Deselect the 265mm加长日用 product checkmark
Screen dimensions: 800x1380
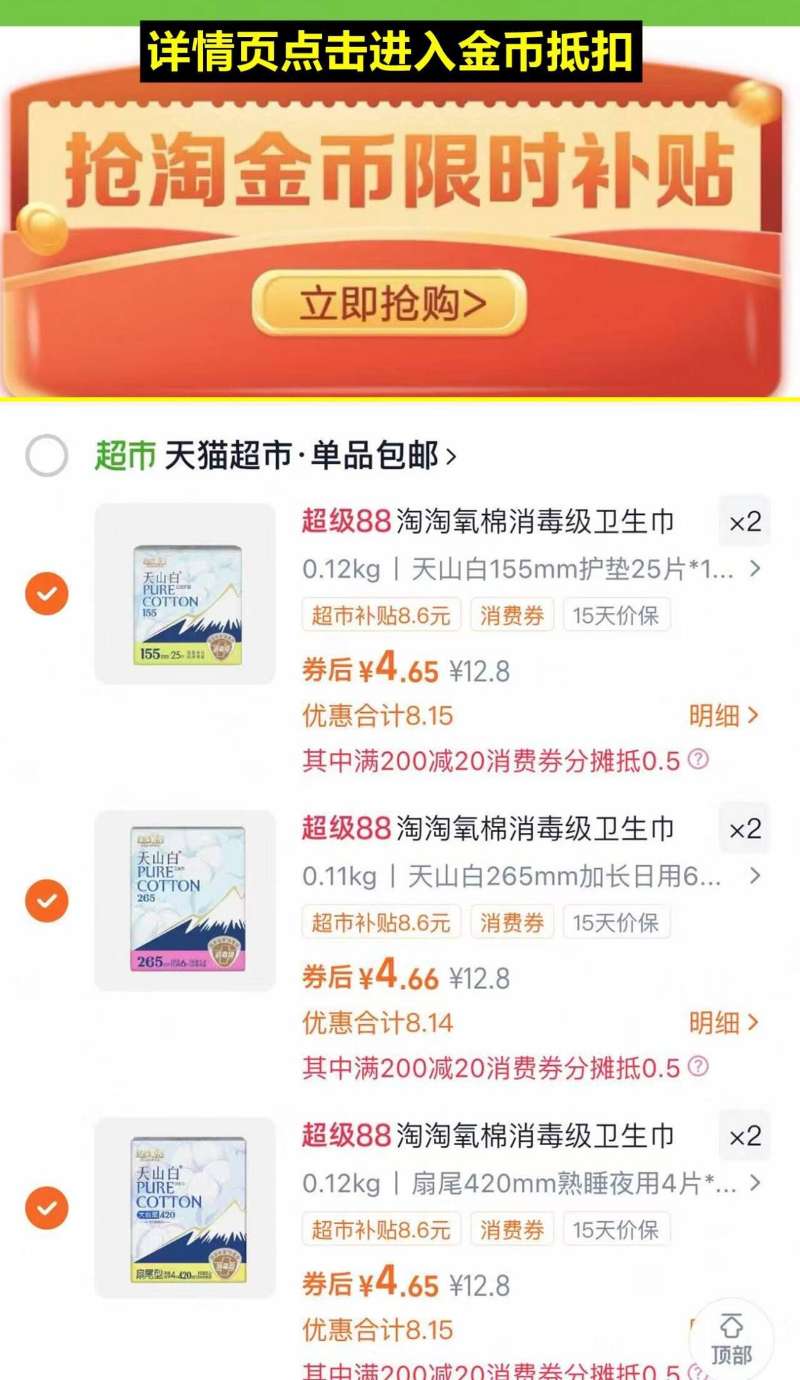click(46, 899)
